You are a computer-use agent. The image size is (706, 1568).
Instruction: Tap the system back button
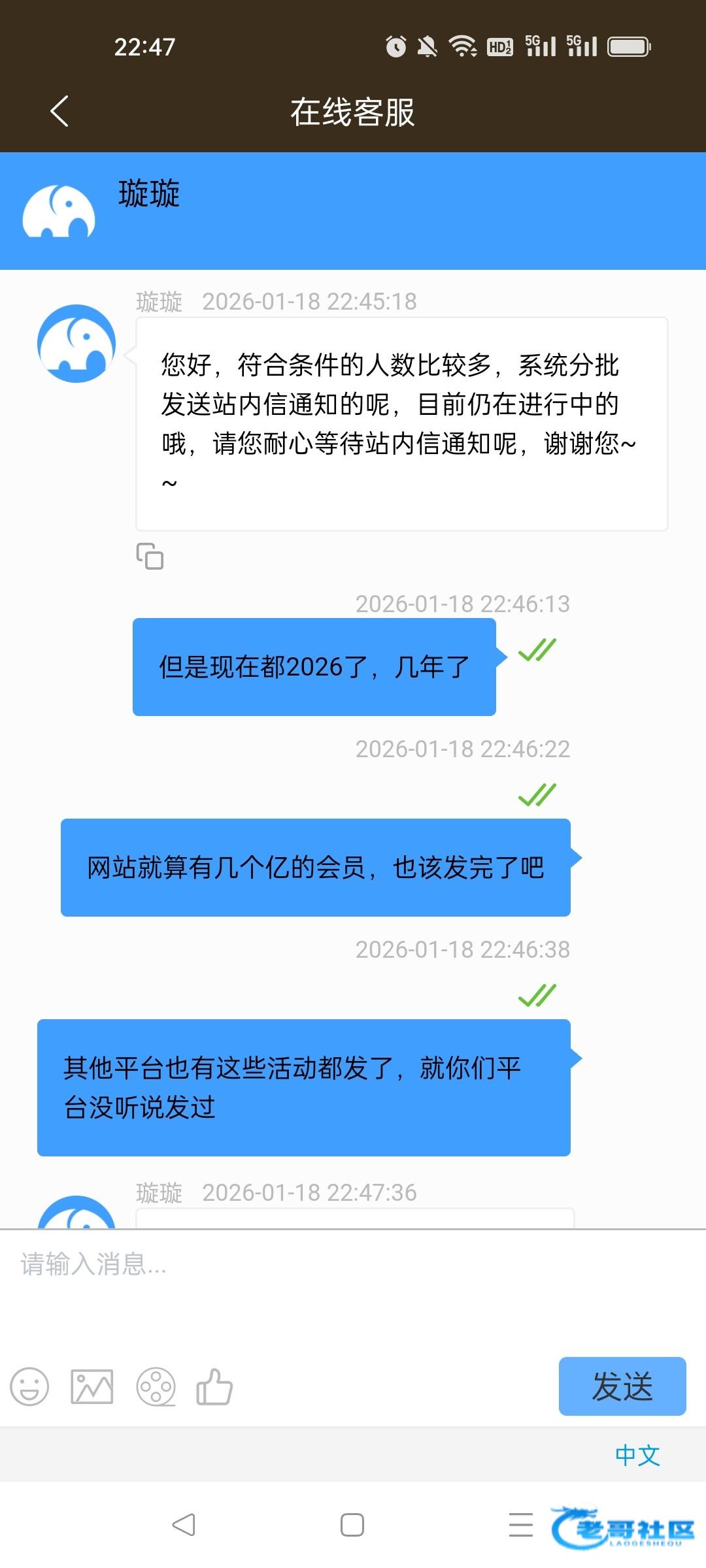pyautogui.click(x=184, y=1525)
